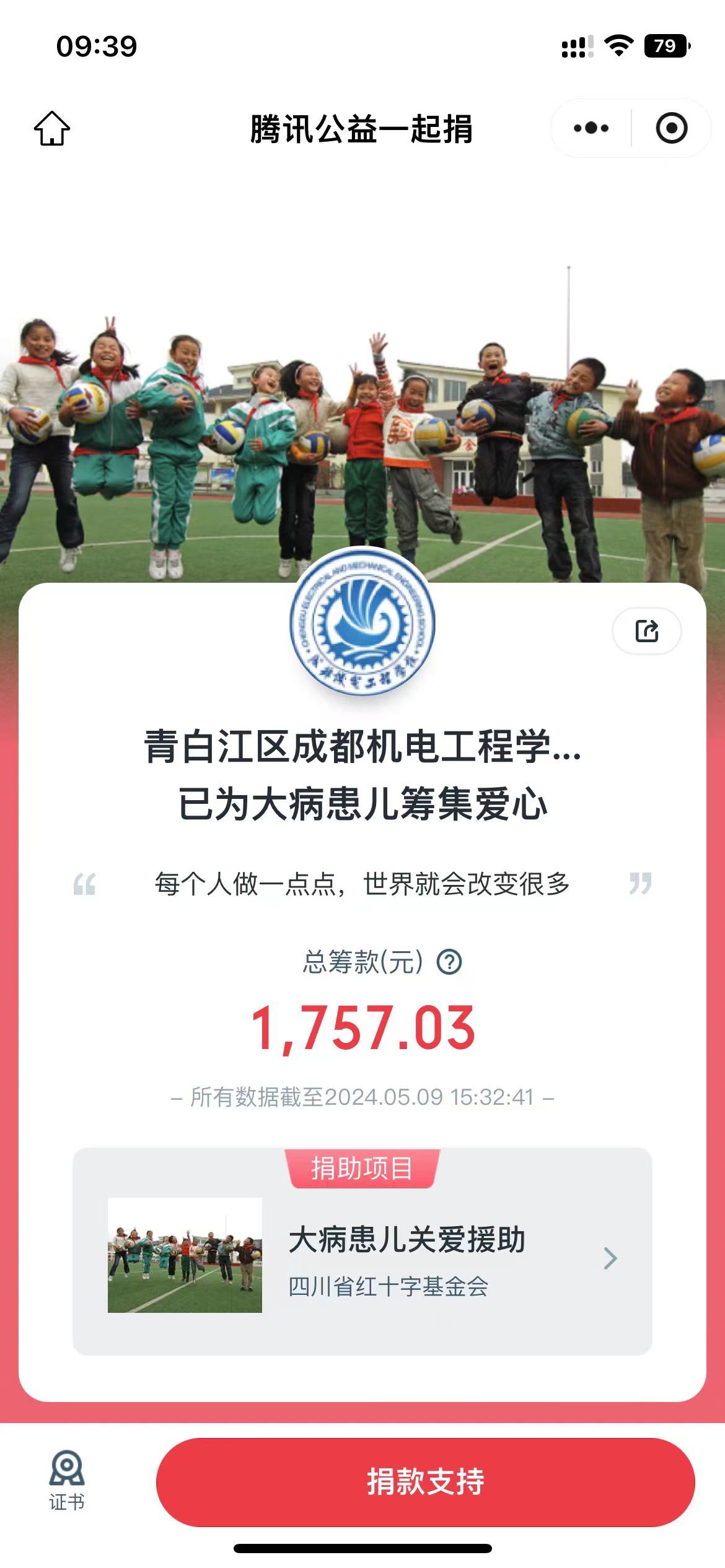Open the three-dot overflow menu

[591, 128]
